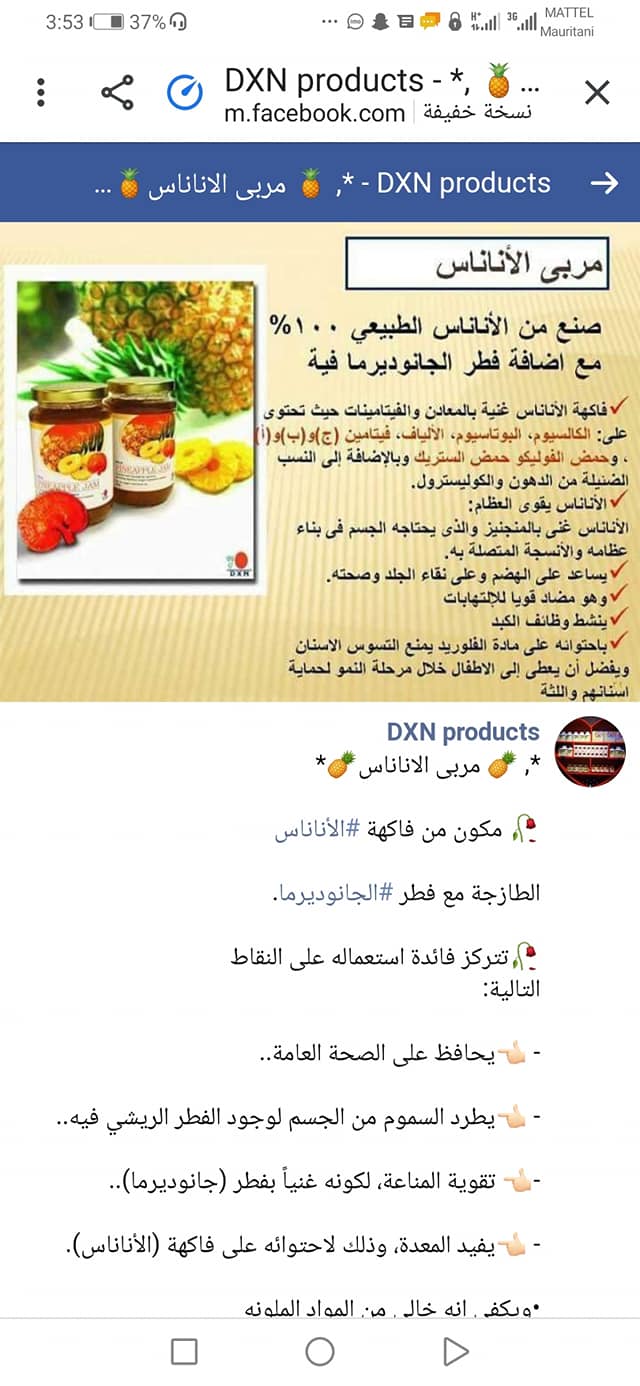
Task: Open the DXN products page name link
Action: 463,731
